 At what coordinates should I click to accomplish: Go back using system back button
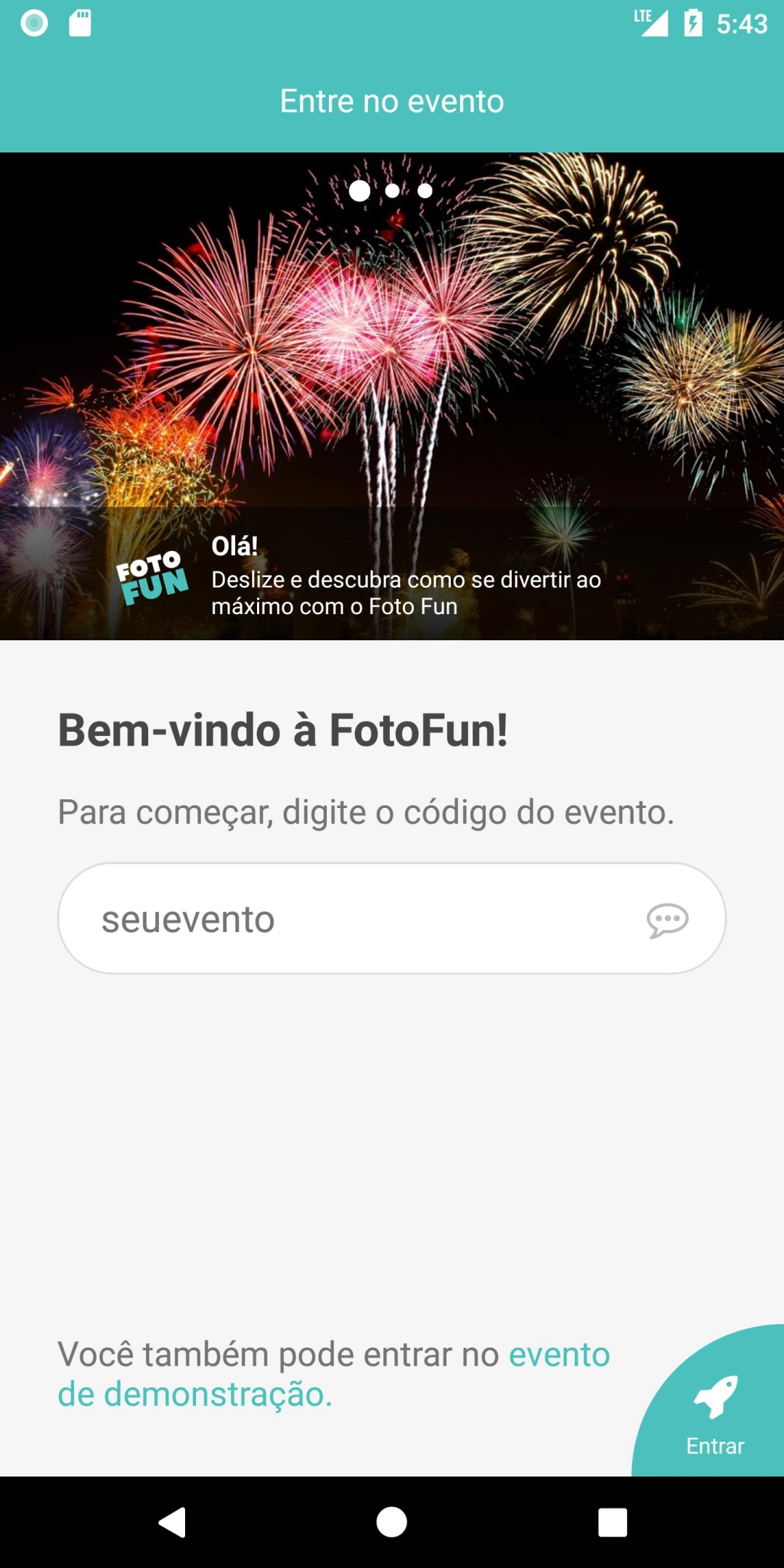(x=173, y=1522)
